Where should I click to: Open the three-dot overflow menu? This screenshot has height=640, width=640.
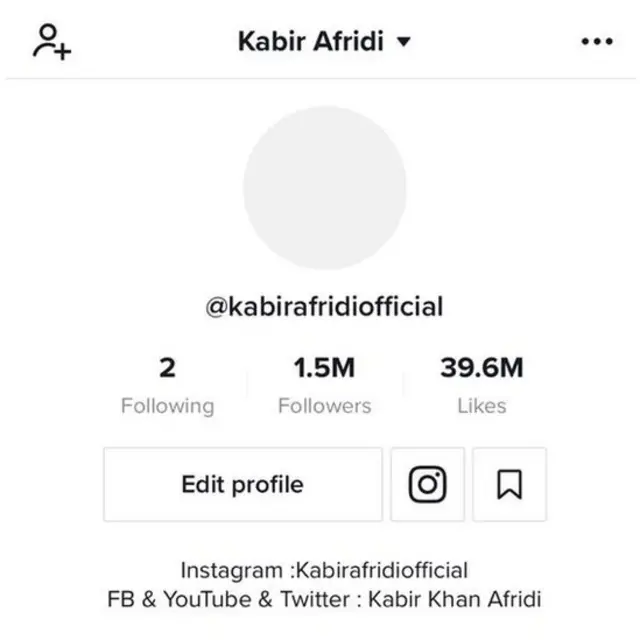tap(596, 42)
